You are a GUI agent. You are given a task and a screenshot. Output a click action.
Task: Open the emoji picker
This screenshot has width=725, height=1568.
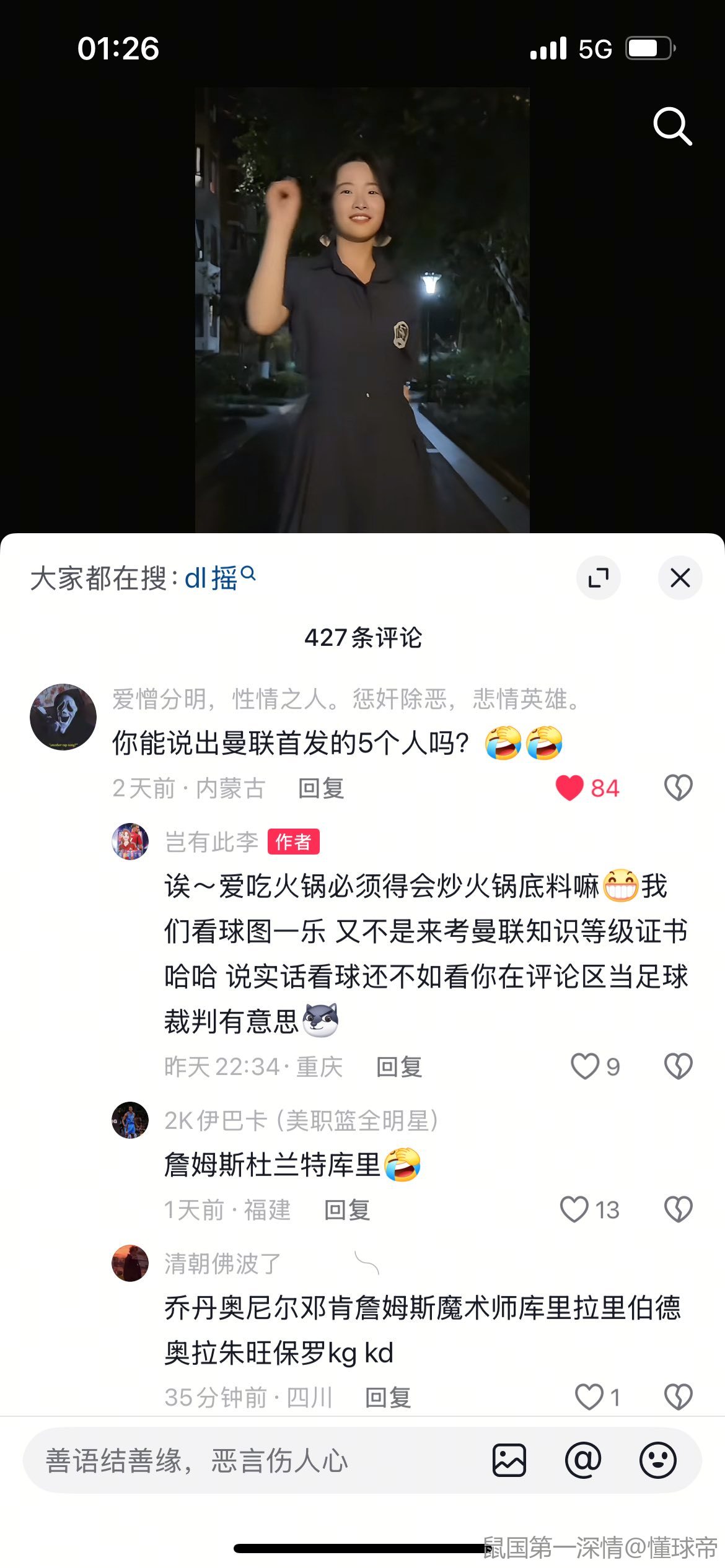[x=657, y=1461]
